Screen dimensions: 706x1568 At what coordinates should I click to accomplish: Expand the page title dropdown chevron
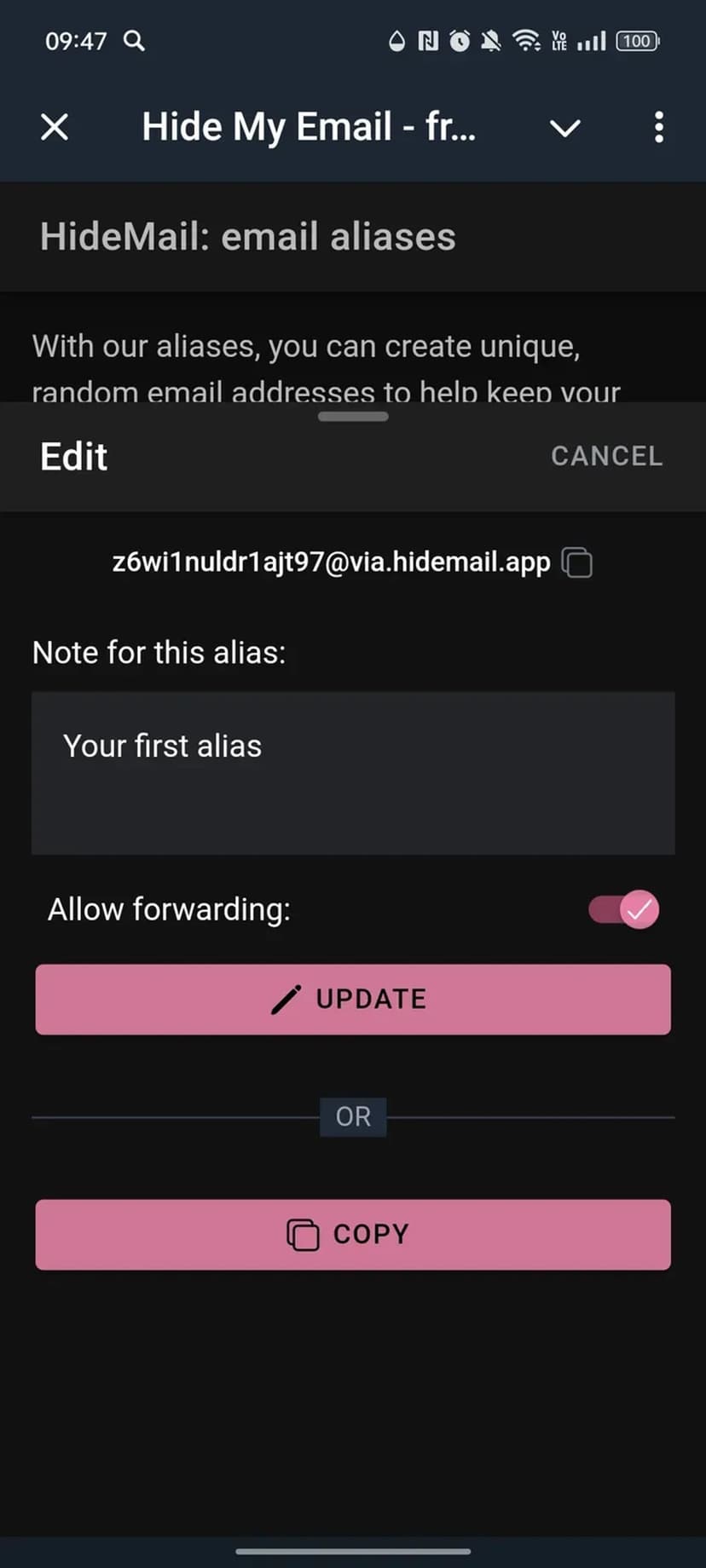click(x=564, y=128)
